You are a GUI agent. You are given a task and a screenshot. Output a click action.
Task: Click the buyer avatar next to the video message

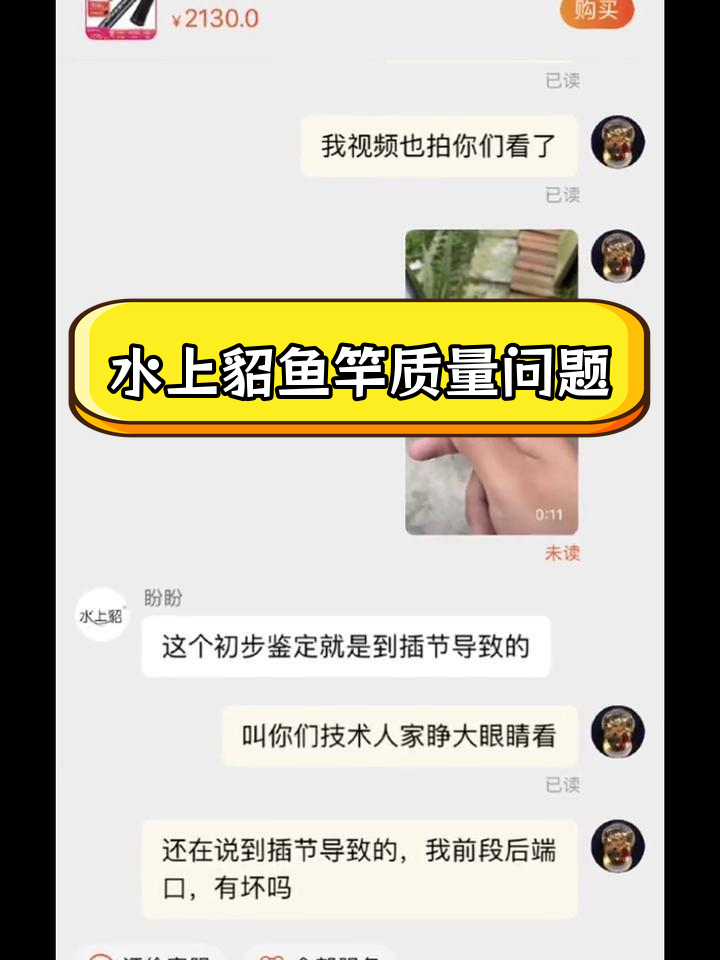click(617, 255)
